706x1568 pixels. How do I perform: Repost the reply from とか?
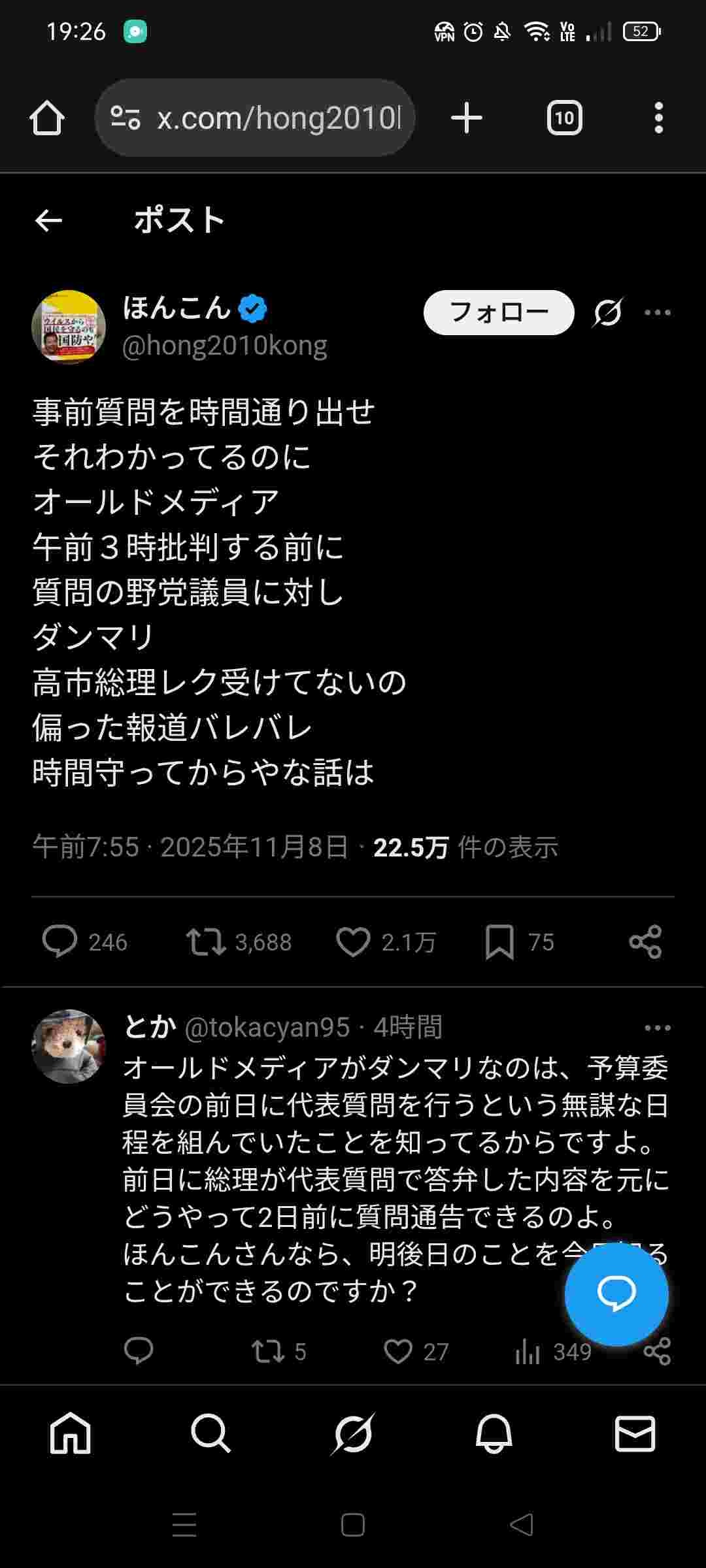pos(268,1351)
